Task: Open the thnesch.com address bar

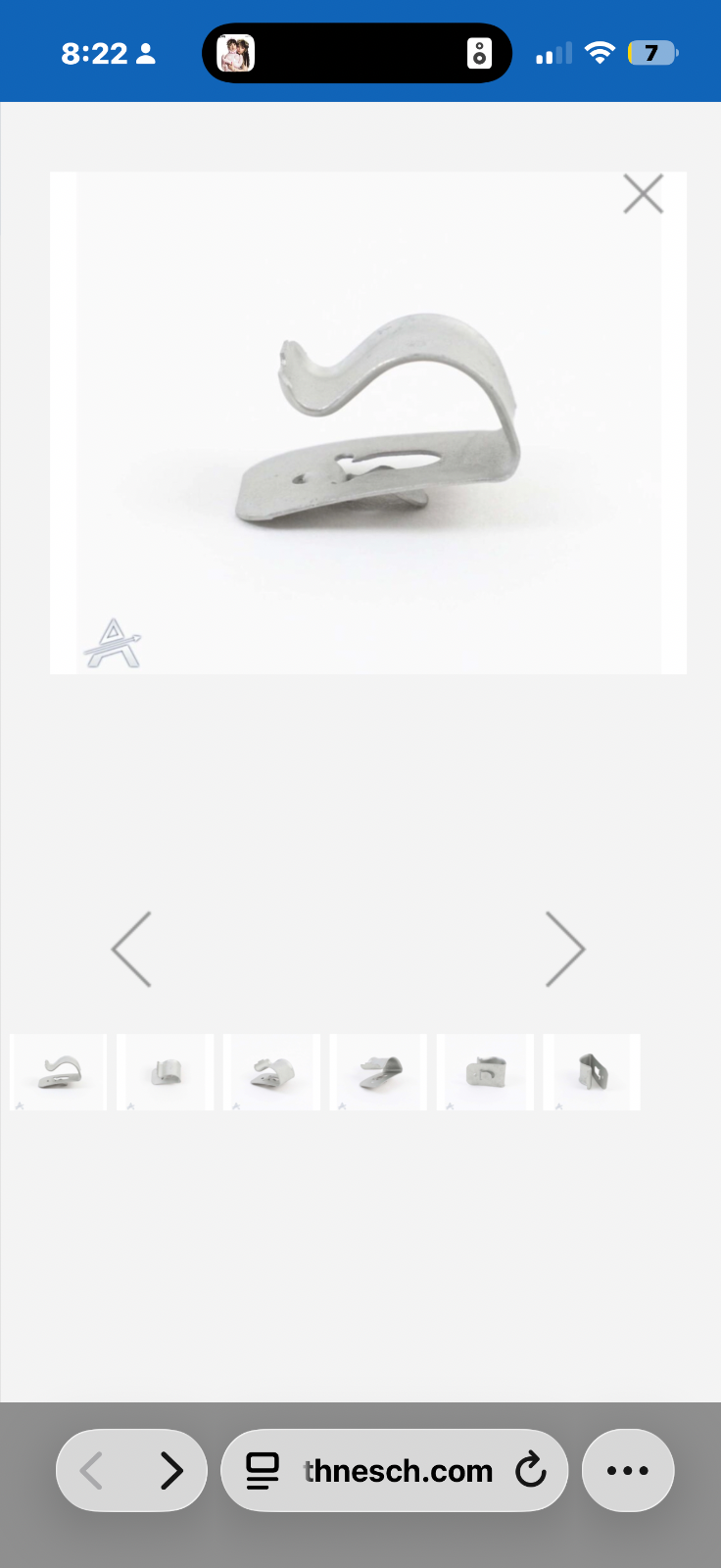Action: pyautogui.click(x=398, y=1471)
